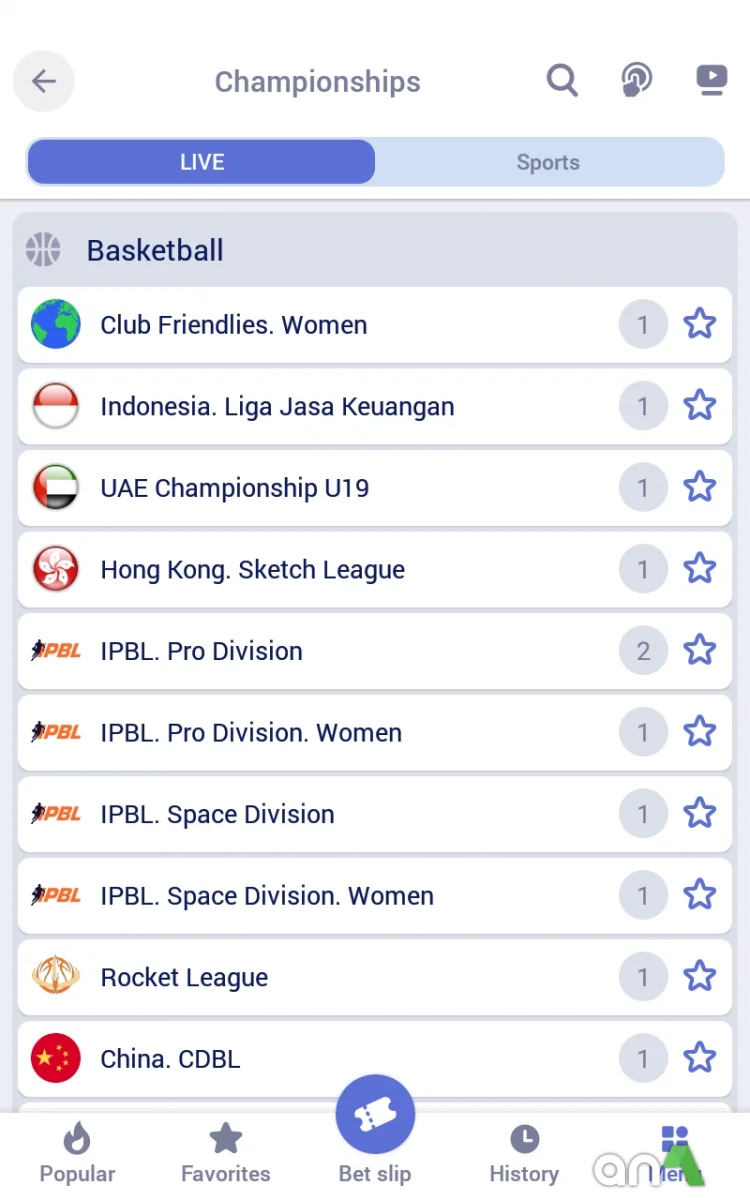
Task: Open the one-click bet icon
Action: [x=636, y=80]
